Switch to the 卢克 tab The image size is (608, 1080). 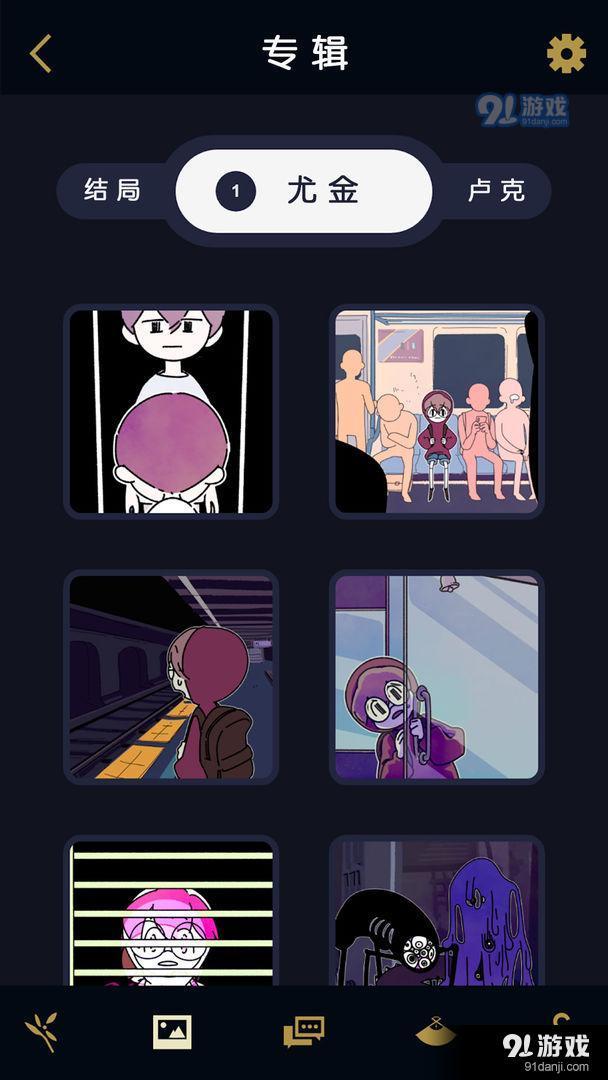click(496, 191)
